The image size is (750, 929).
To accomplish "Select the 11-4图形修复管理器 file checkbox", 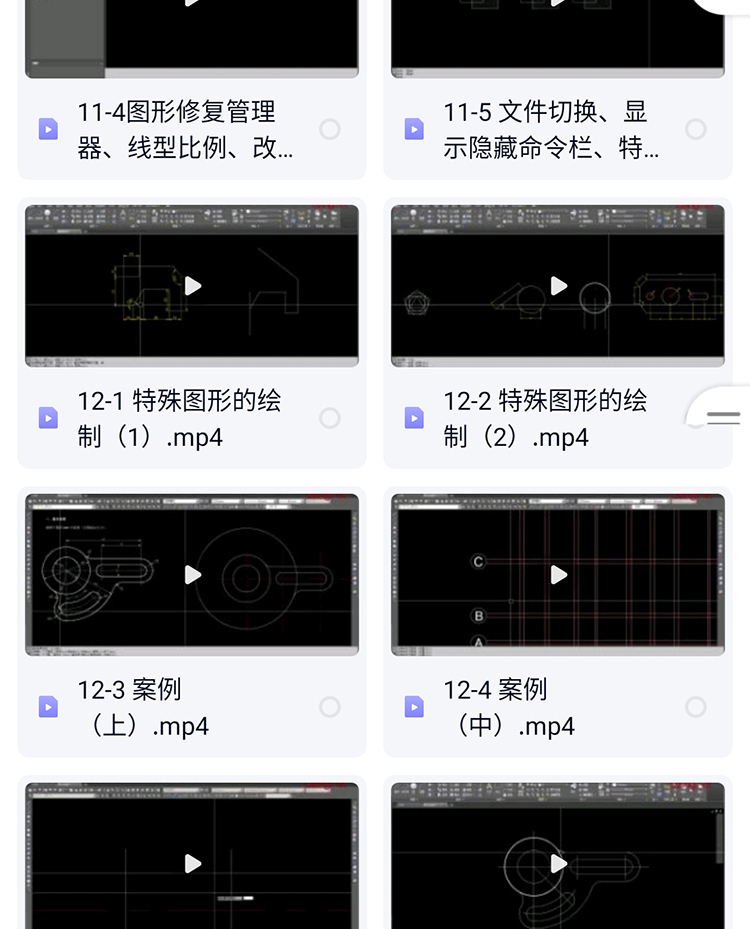I will click(x=330, y=129).
